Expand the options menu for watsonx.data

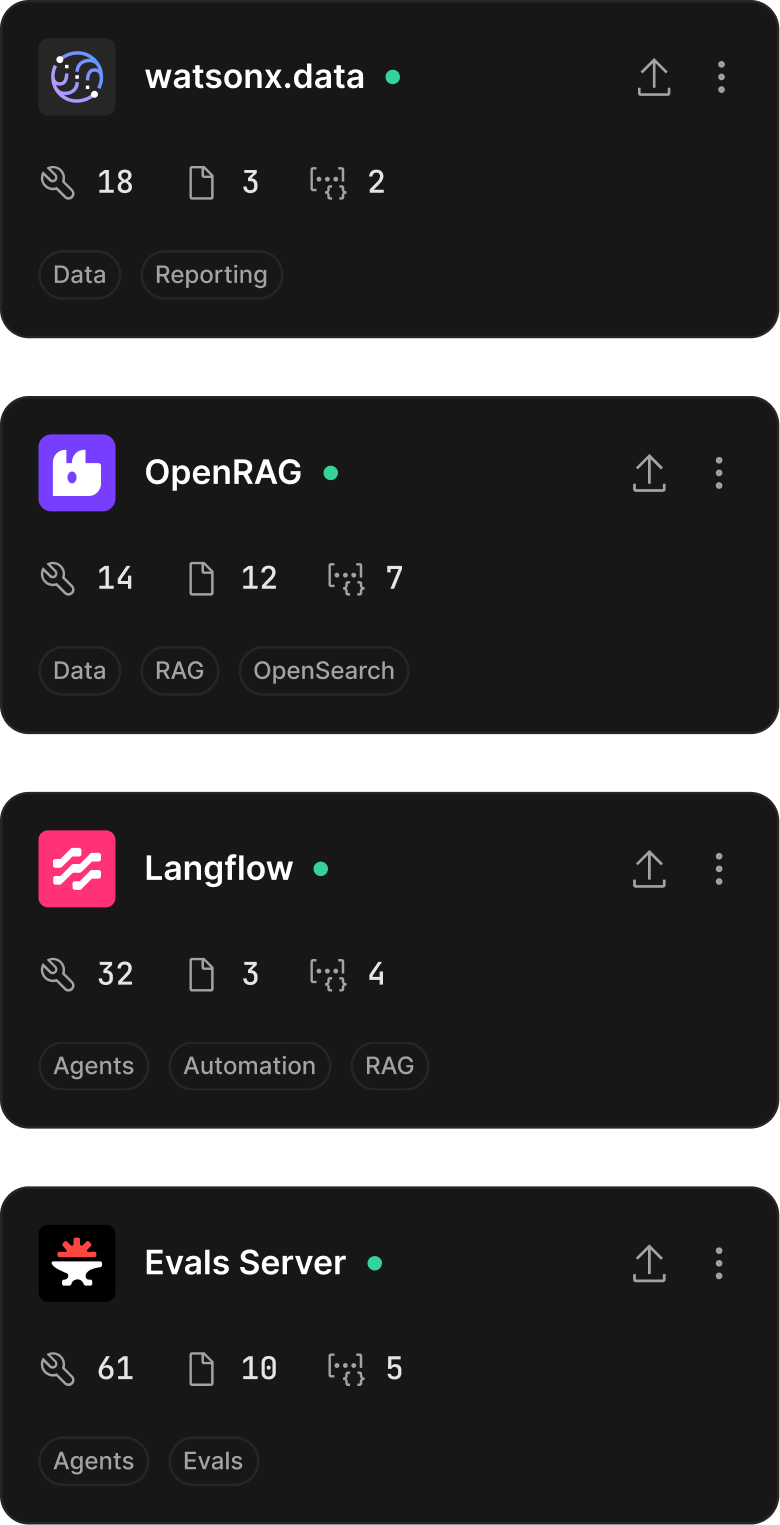(x=721, y=77)
